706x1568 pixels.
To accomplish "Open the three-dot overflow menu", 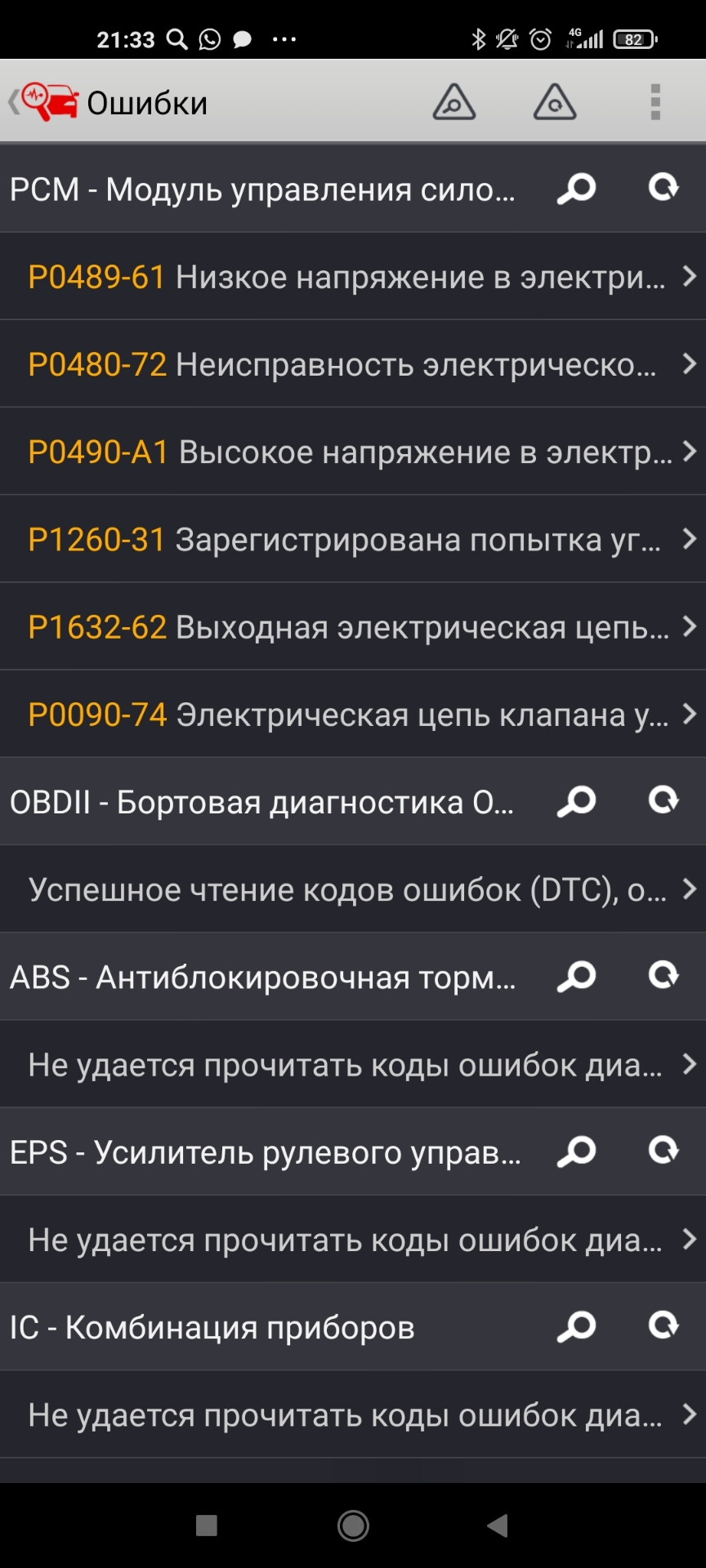I will [655, 103].
